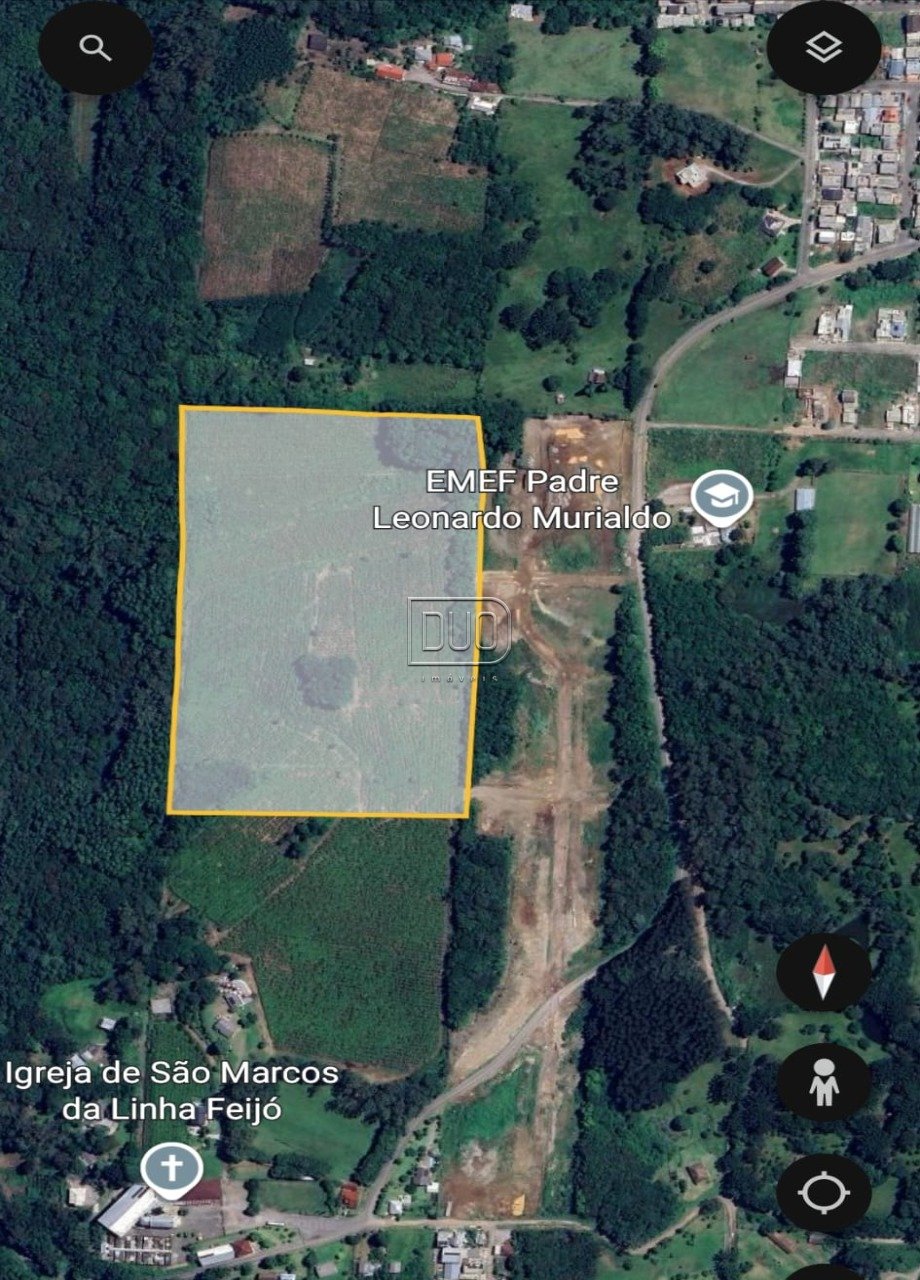
Task: Enter Street View with the pegman
Action: pyautogui.click(x=823, y=1082)
